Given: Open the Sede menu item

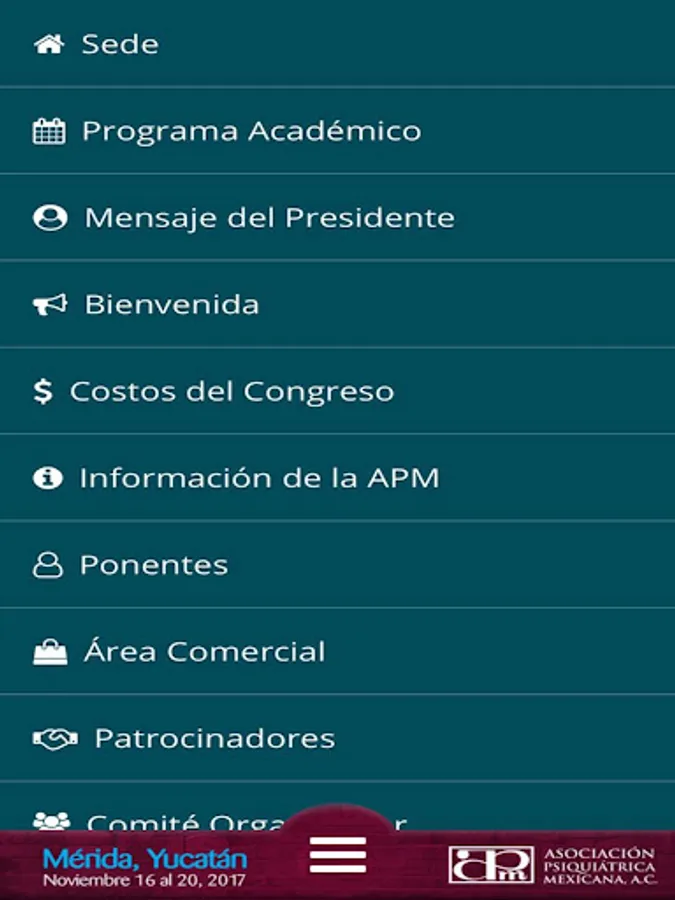Looking at the screenshot, I should 120,45.
